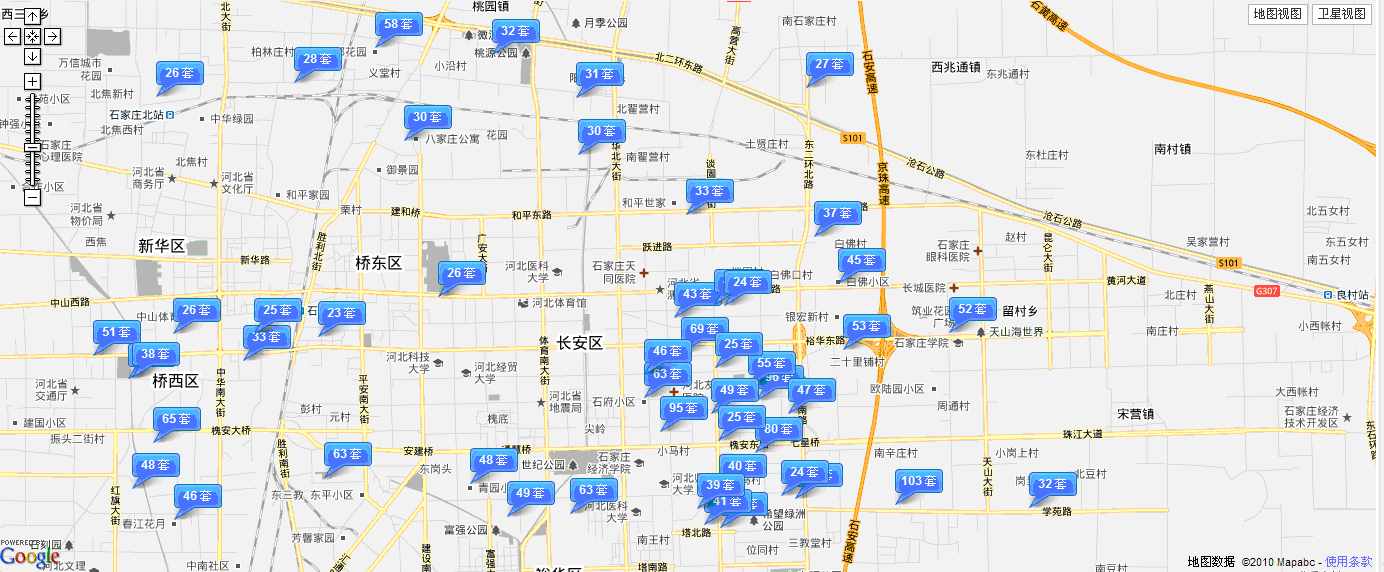Select the 45套 marker
This screenshot has height=572, width=1384.
click(861, 260)
